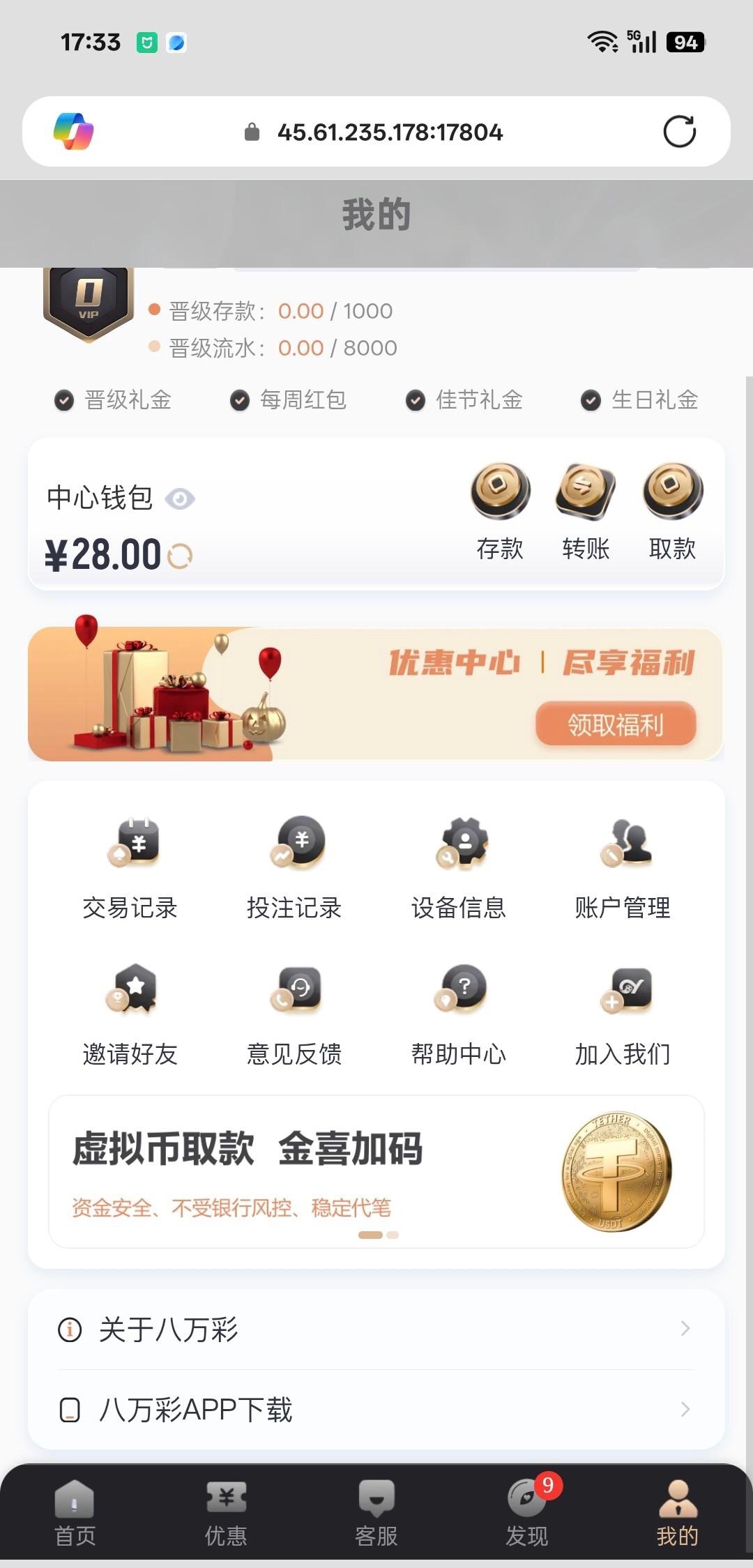Open 账户管理
Screen dimensions: 753x1568
tap(623, 867)
